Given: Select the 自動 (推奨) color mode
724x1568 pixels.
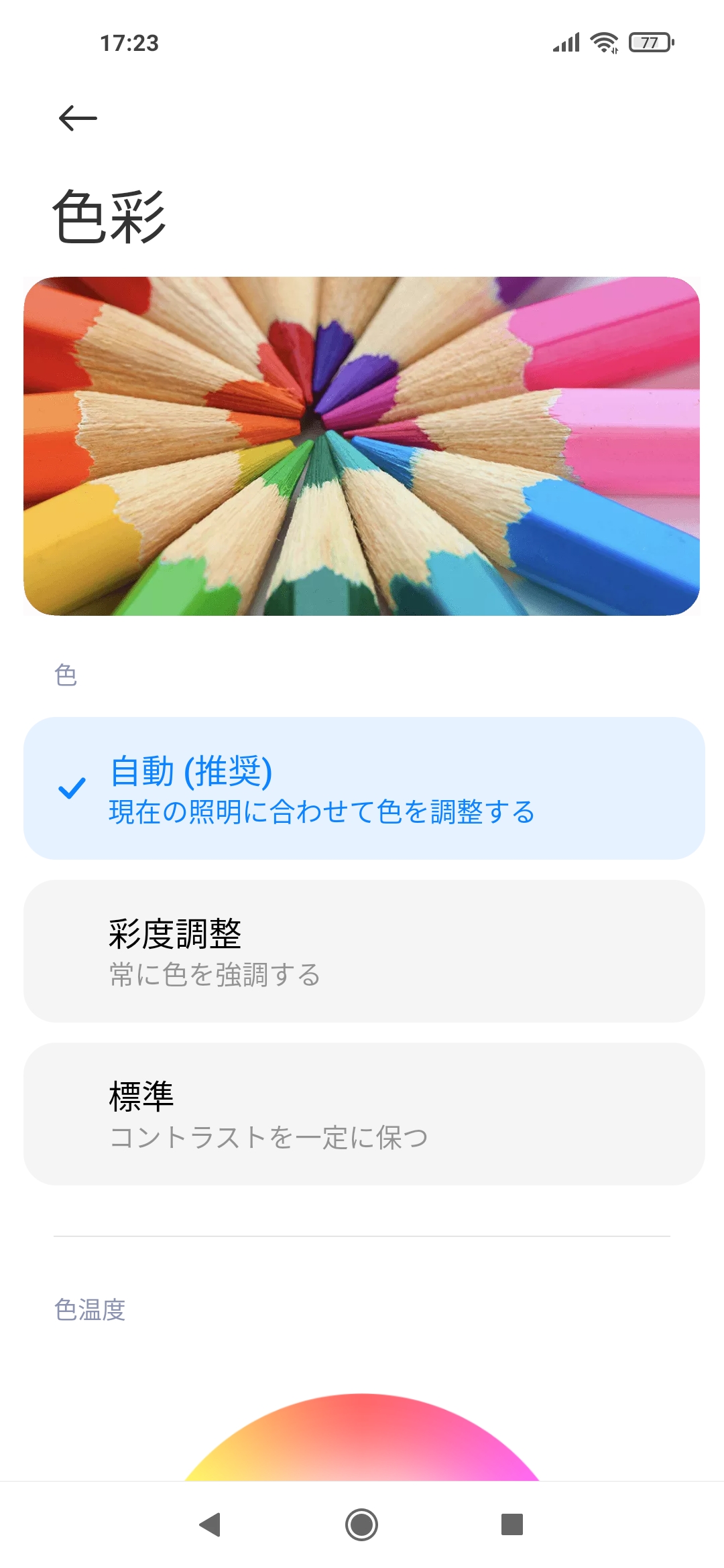Looking at the screenshot, I should (x=363, y=789).
